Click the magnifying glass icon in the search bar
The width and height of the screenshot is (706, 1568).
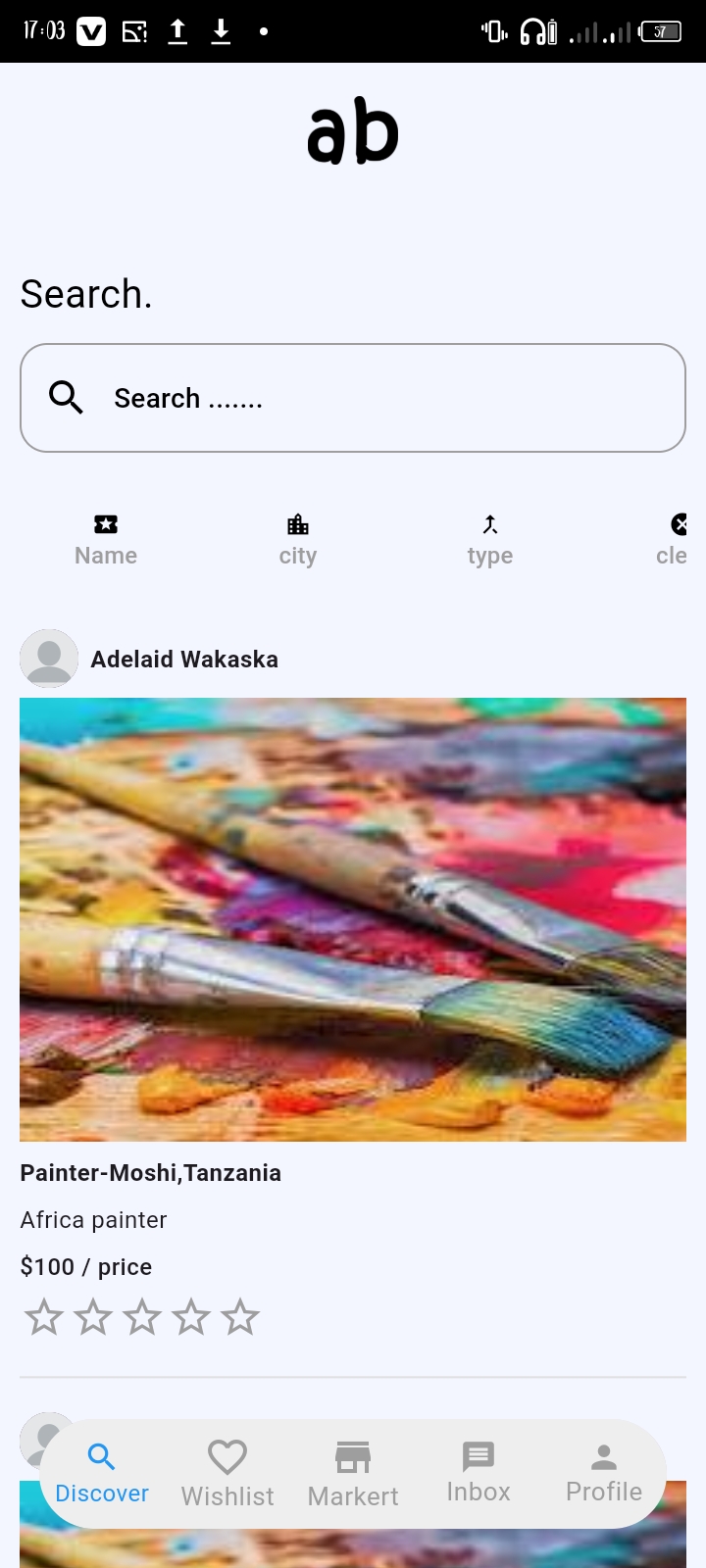[65, 397]
